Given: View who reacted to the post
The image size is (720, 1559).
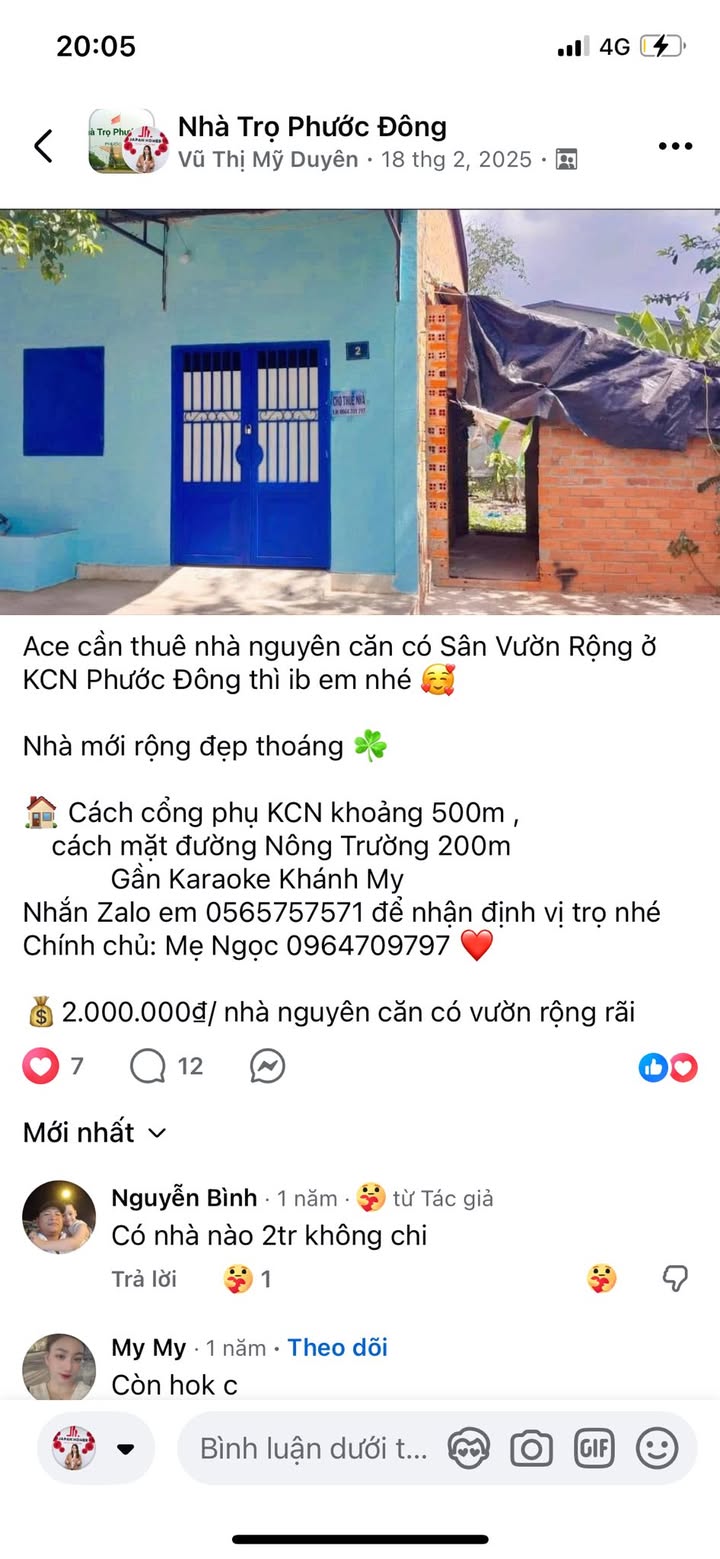Looking at the screenshot, I should (x=668, y=1068).
